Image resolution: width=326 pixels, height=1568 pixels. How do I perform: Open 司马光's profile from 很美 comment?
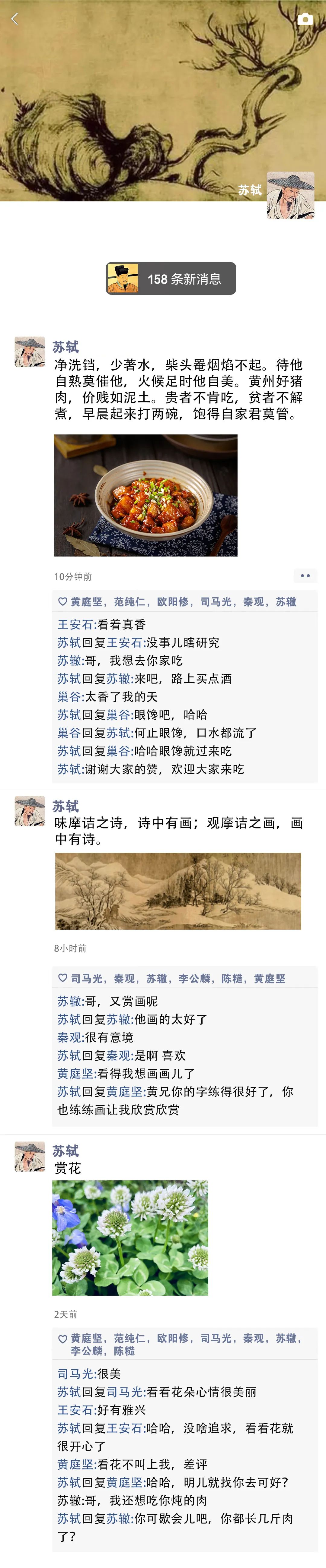click(x=75, y=1373)
